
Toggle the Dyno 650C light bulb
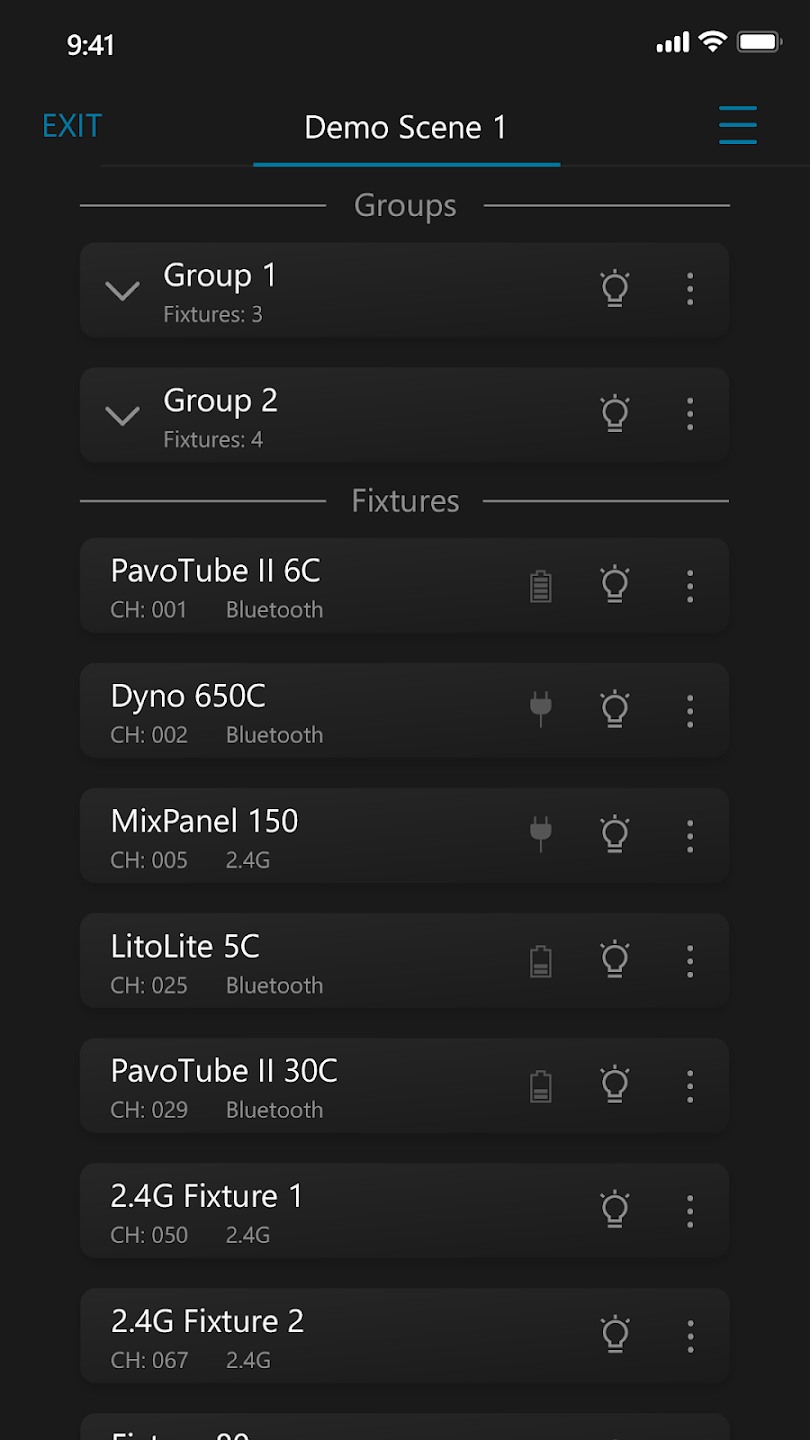pos(615,710)
